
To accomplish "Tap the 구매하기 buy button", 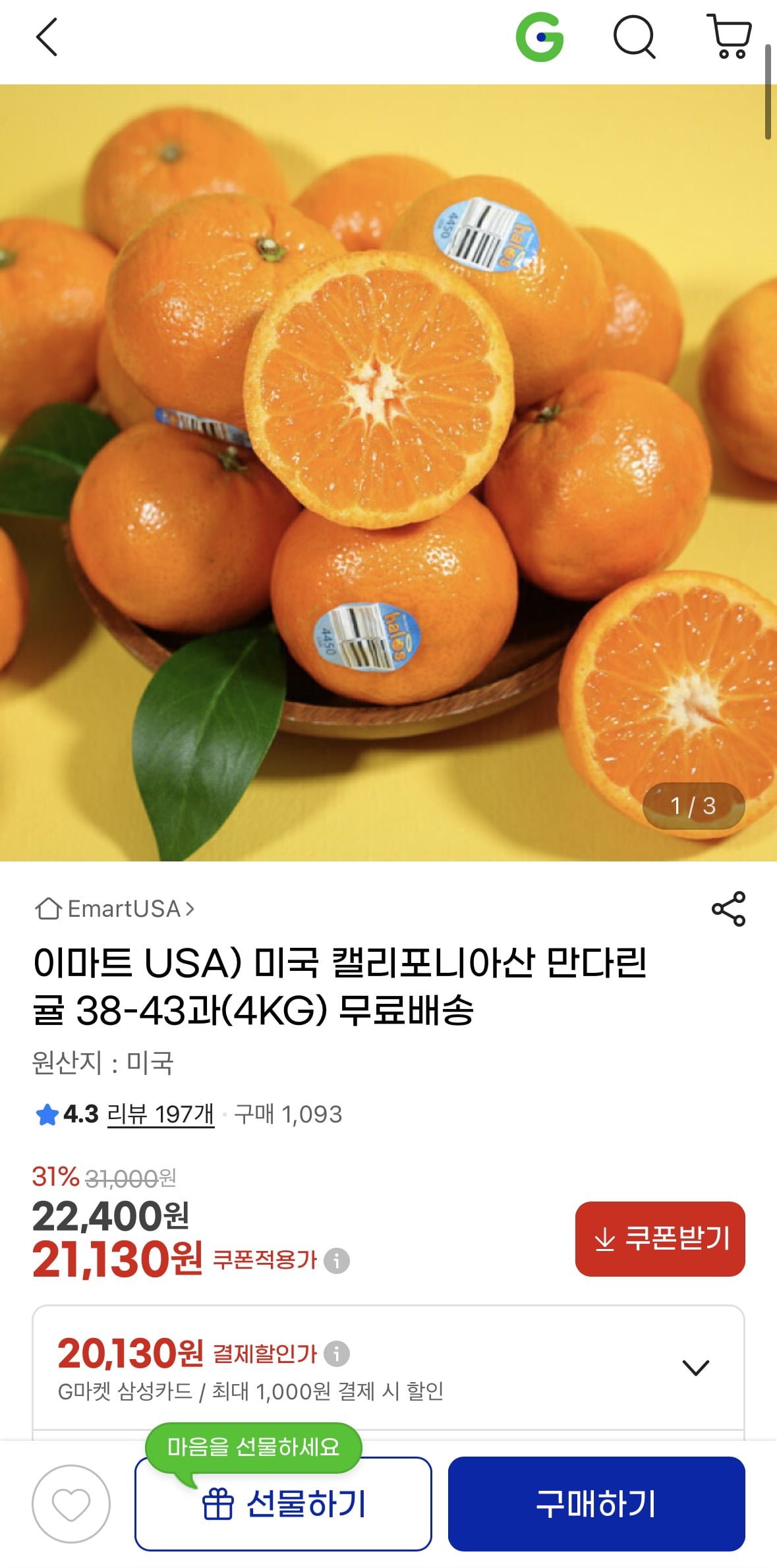I will click(596, 1504).
